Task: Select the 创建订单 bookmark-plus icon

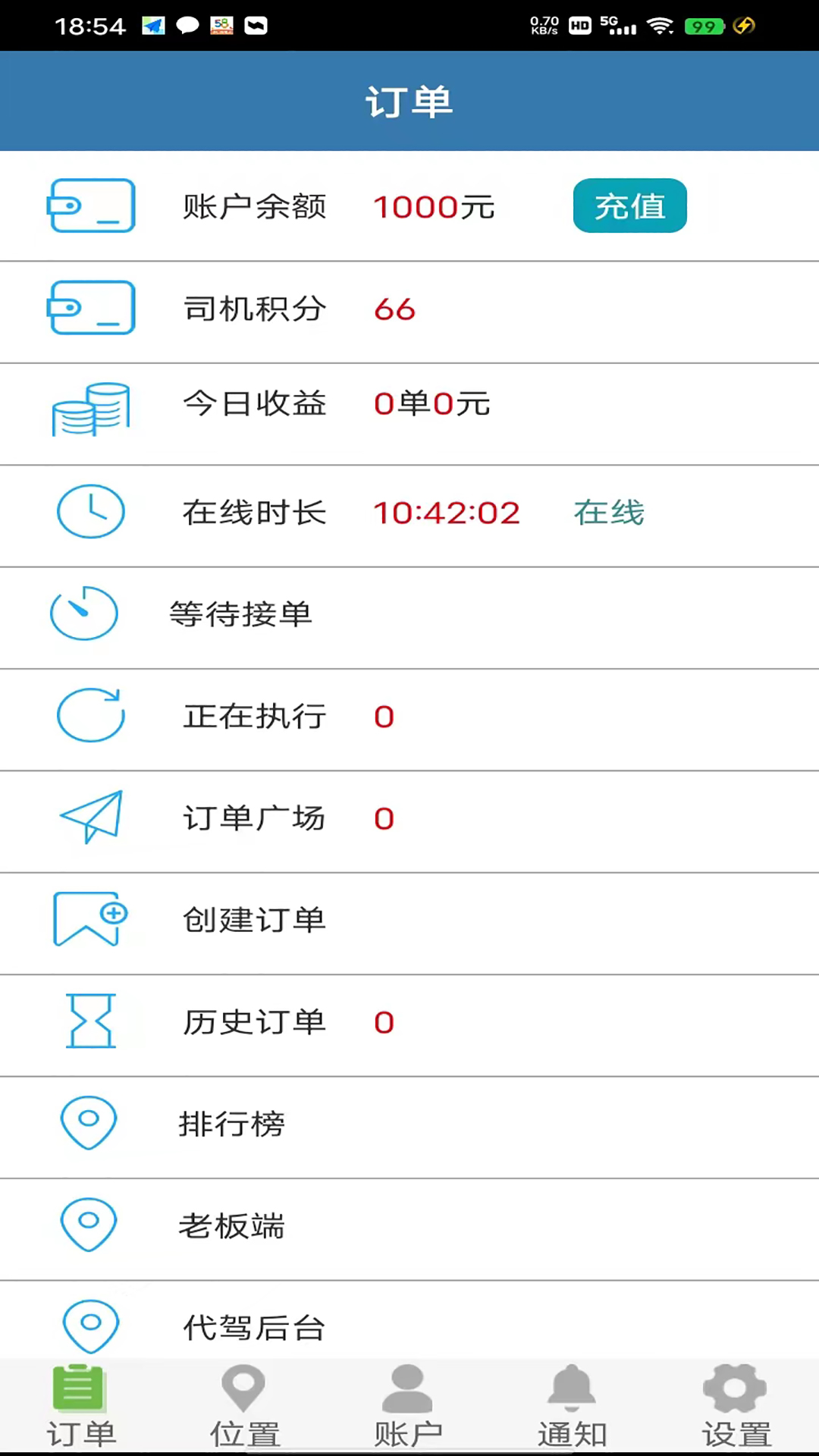Action: coord(90,919)
